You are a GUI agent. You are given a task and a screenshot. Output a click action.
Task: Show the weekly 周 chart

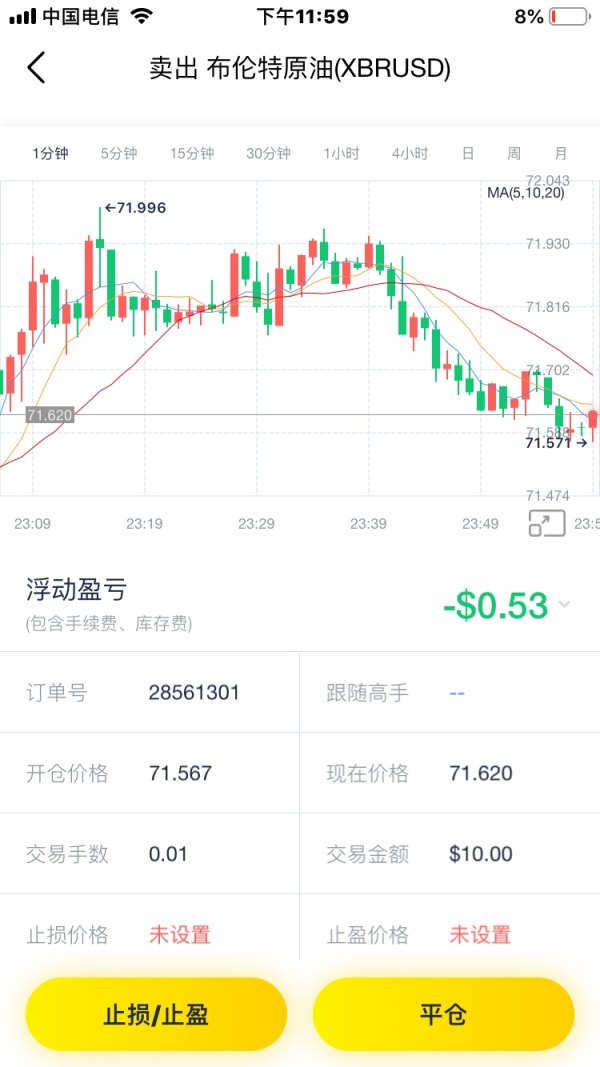[x=514, y=153]
